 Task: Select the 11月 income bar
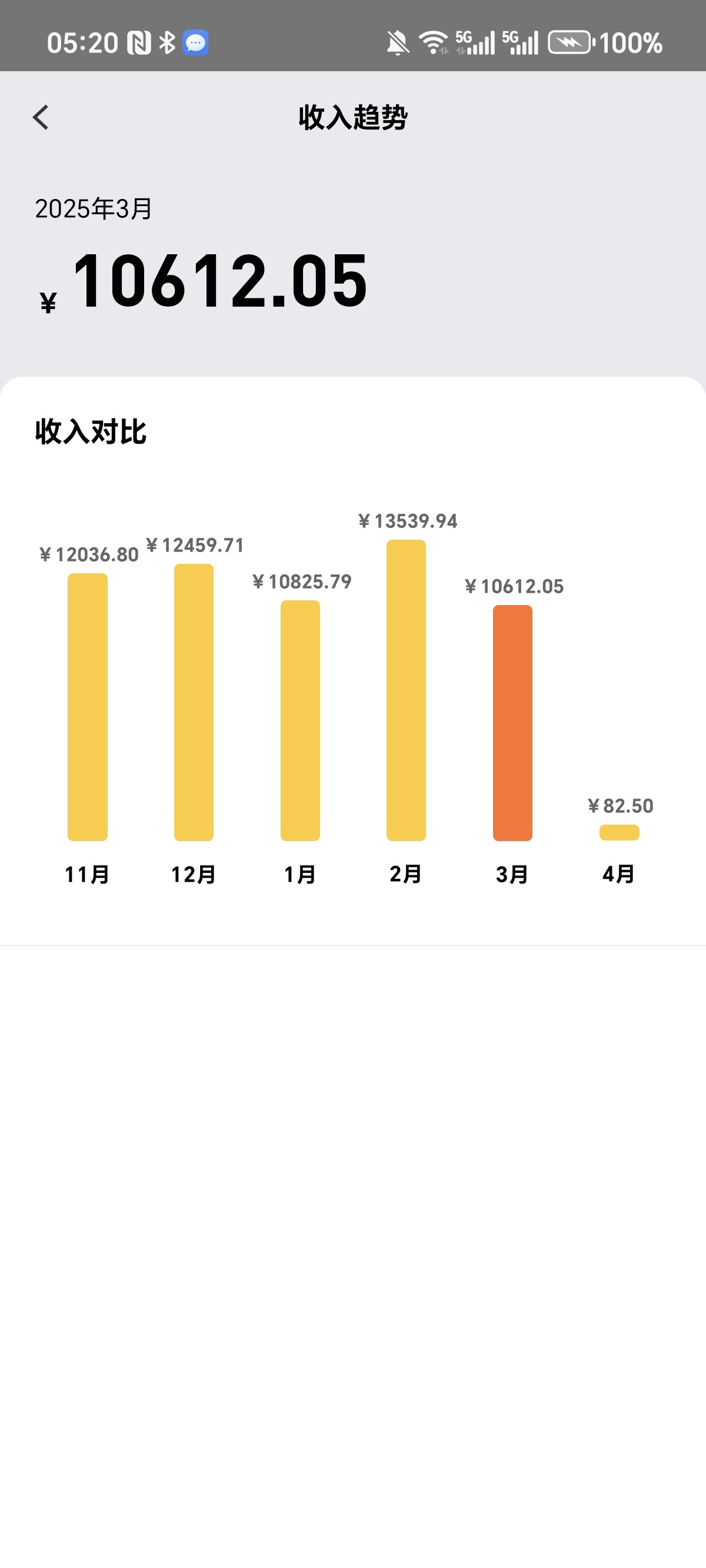pos(88,707)
